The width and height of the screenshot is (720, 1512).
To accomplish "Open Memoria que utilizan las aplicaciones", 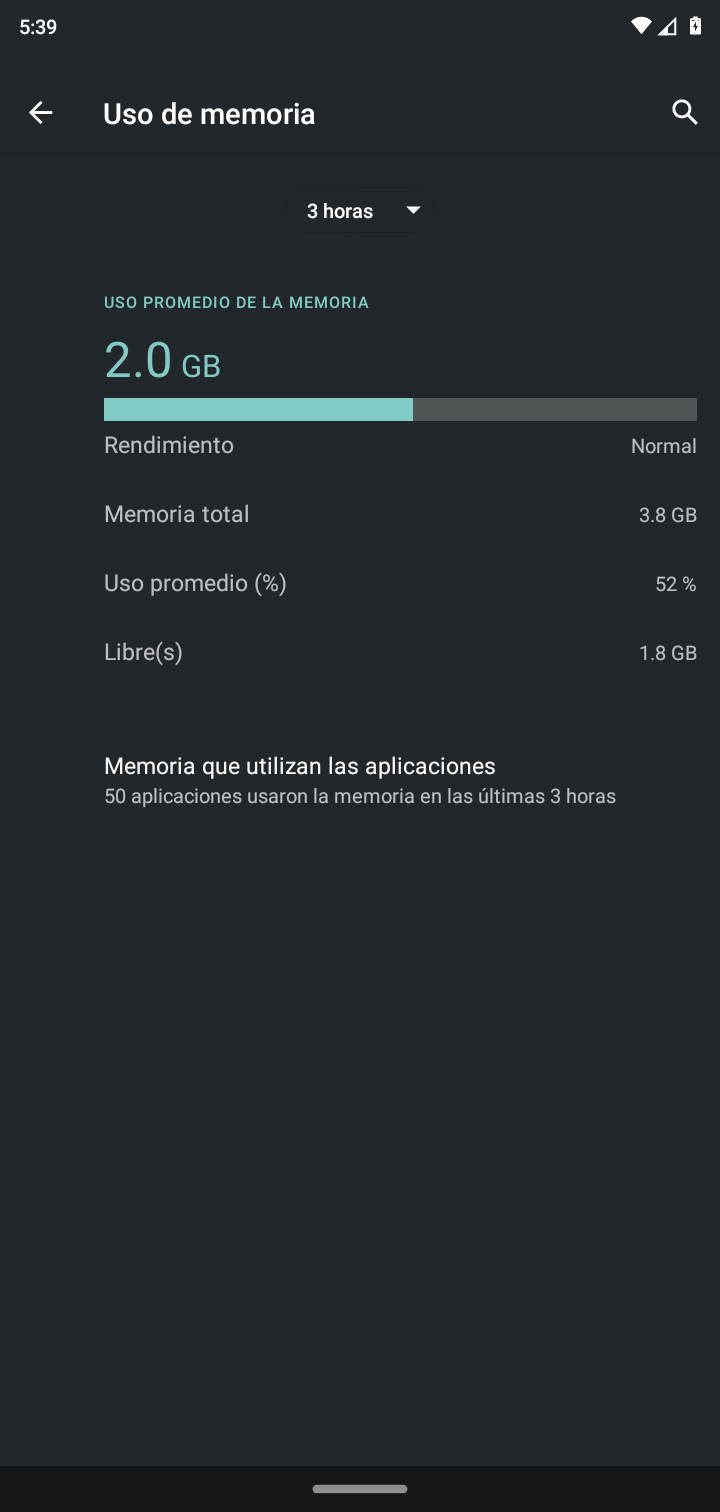I will tap(360, 780).
